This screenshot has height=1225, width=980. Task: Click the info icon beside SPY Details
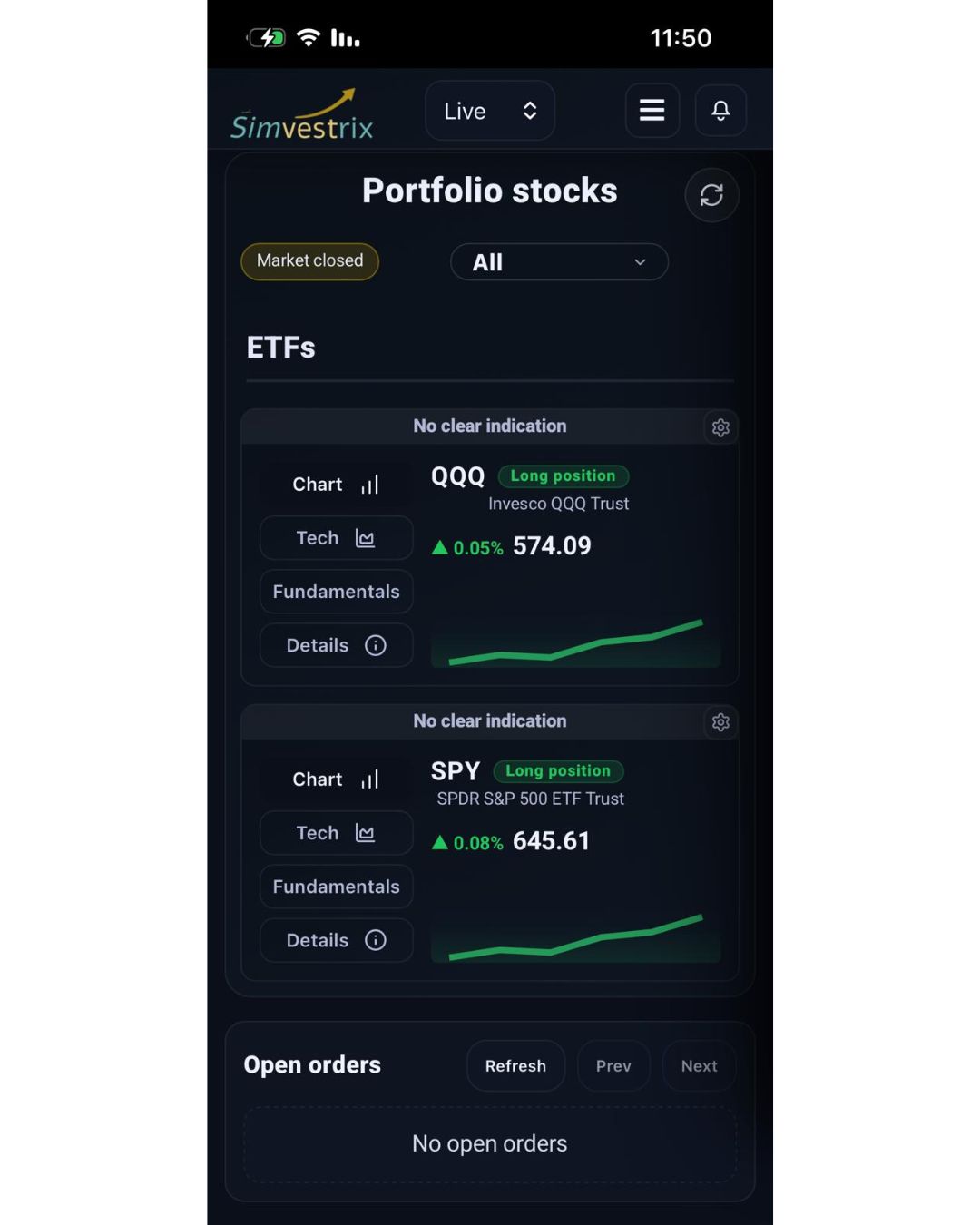[x=375, y=940]
